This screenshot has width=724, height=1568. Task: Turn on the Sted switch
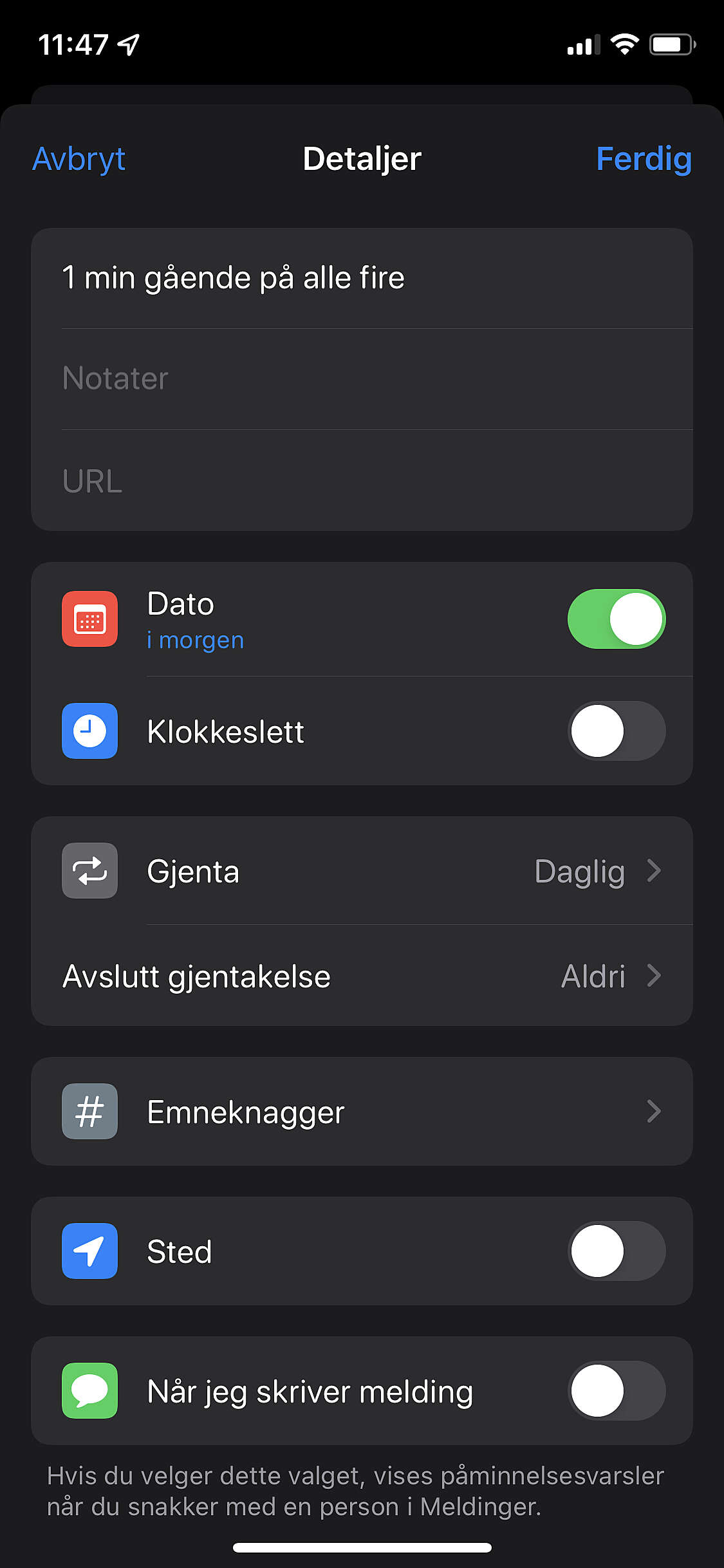(616, 1251)
